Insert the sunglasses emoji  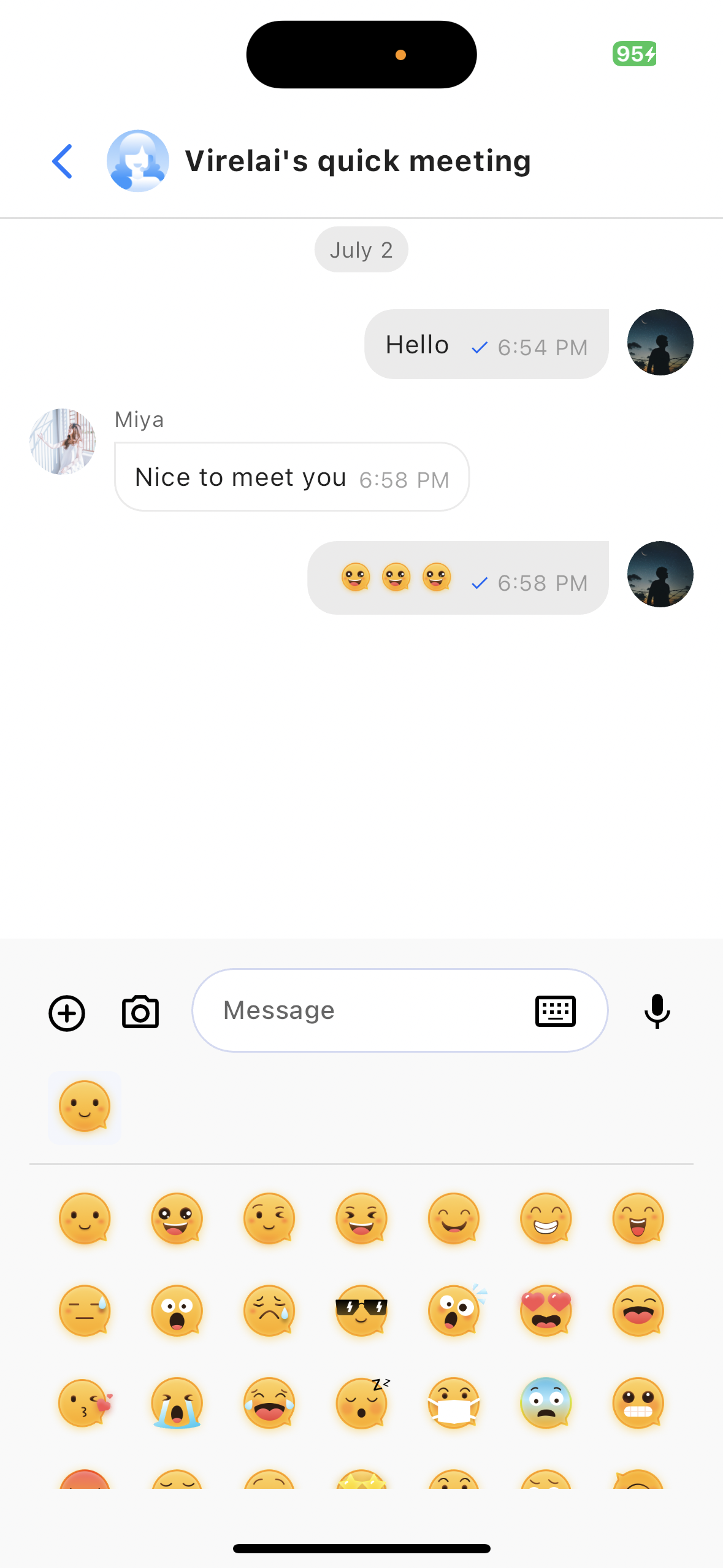(x=361, y=1310)
